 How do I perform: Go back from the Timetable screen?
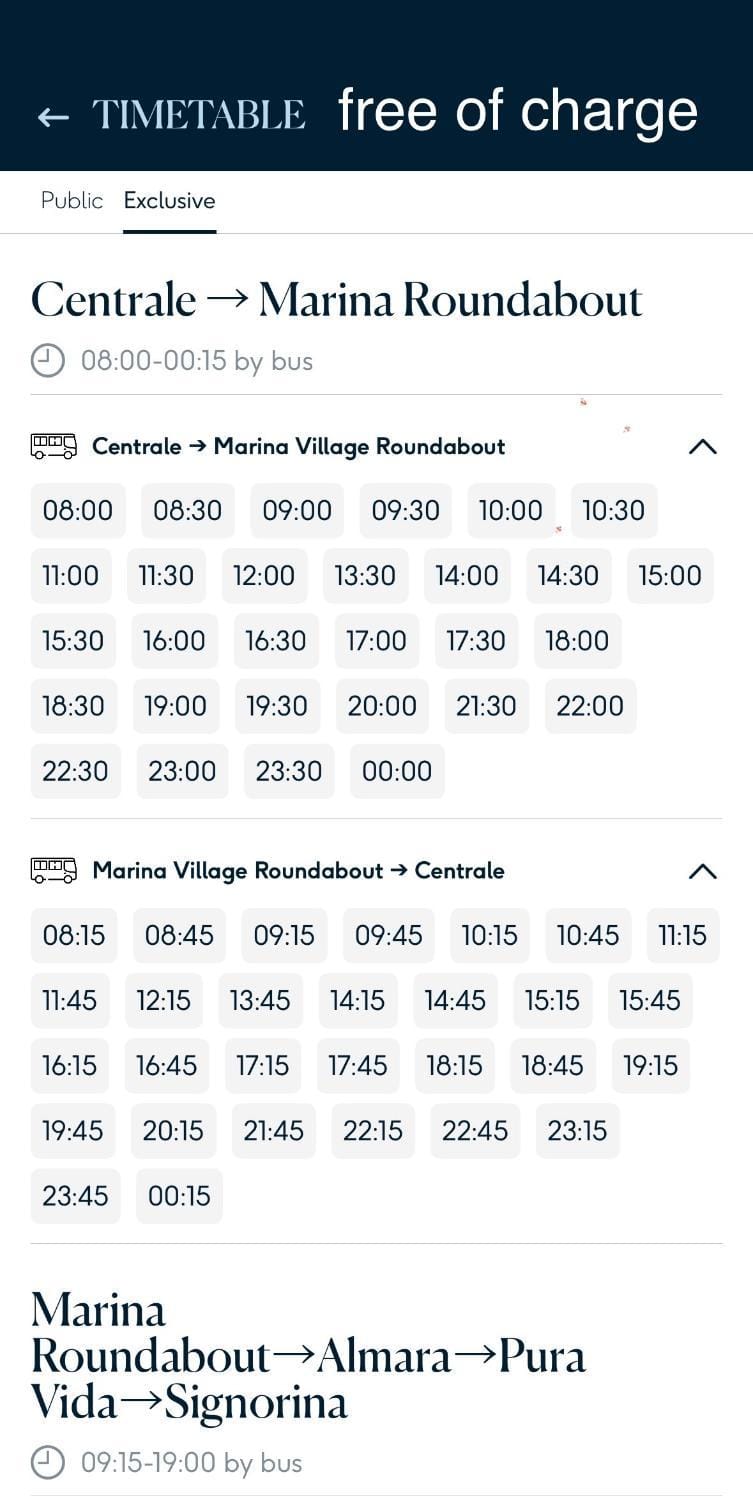coord(53,117)
